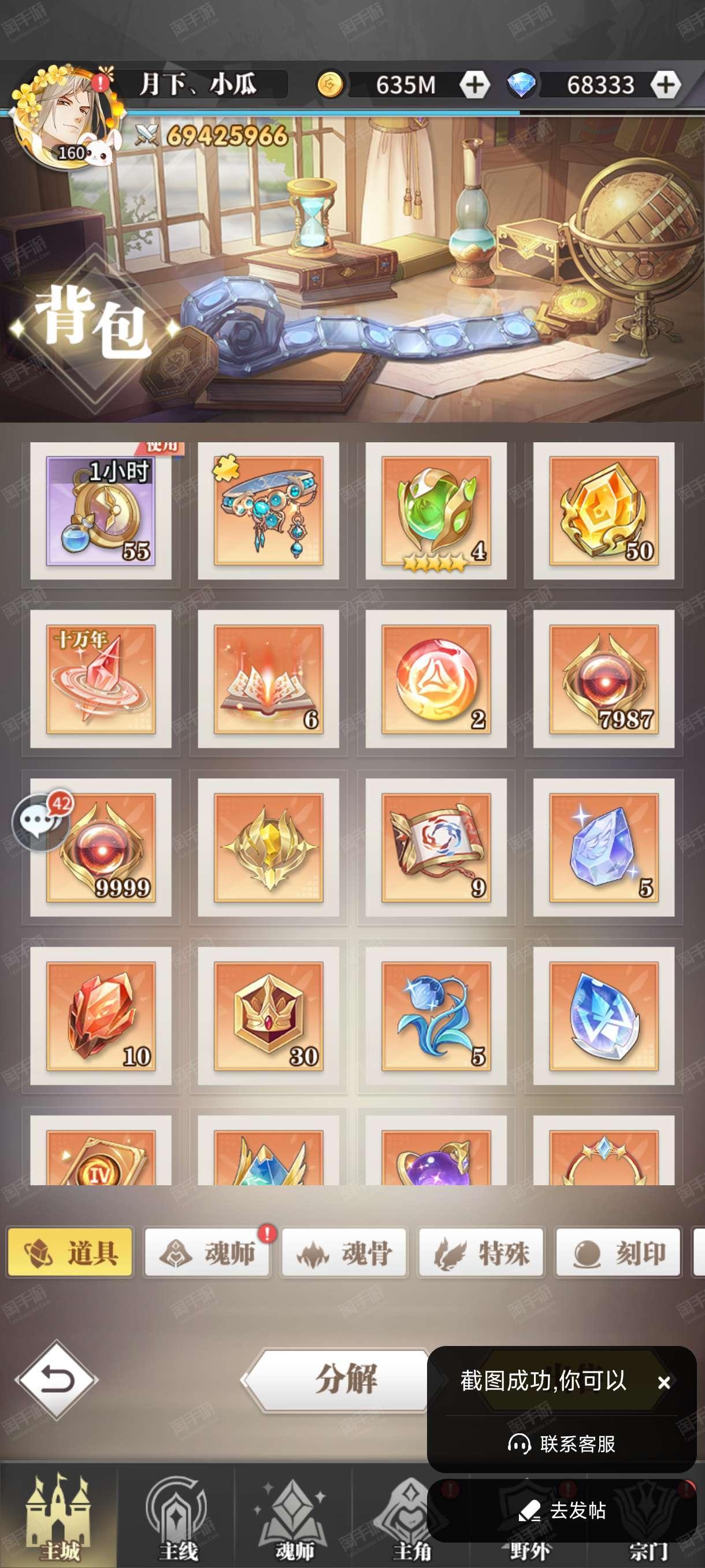Select the blue flower item with 5

[x=436, y=1016]
